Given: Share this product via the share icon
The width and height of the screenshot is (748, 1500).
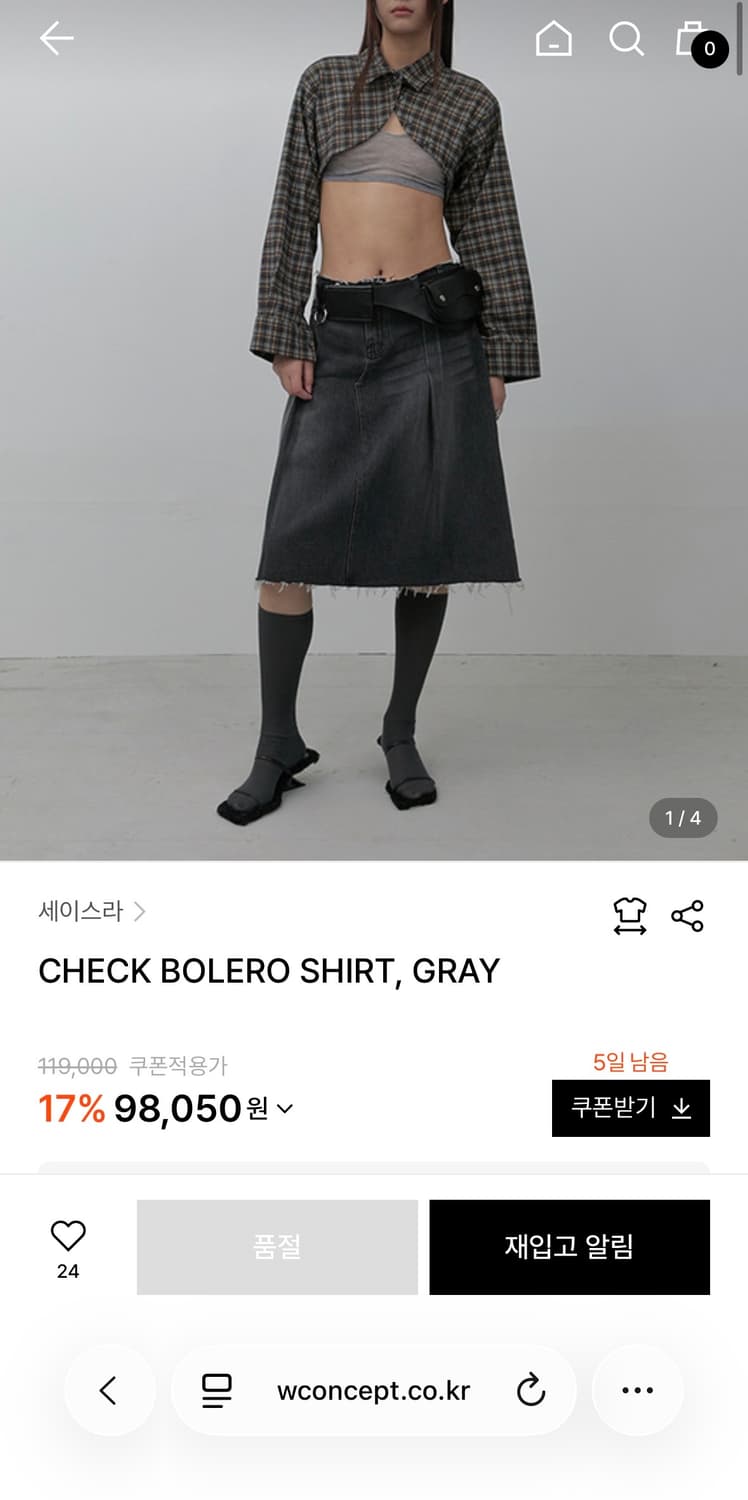Looking at the screenshot, I should coord(687,913).
